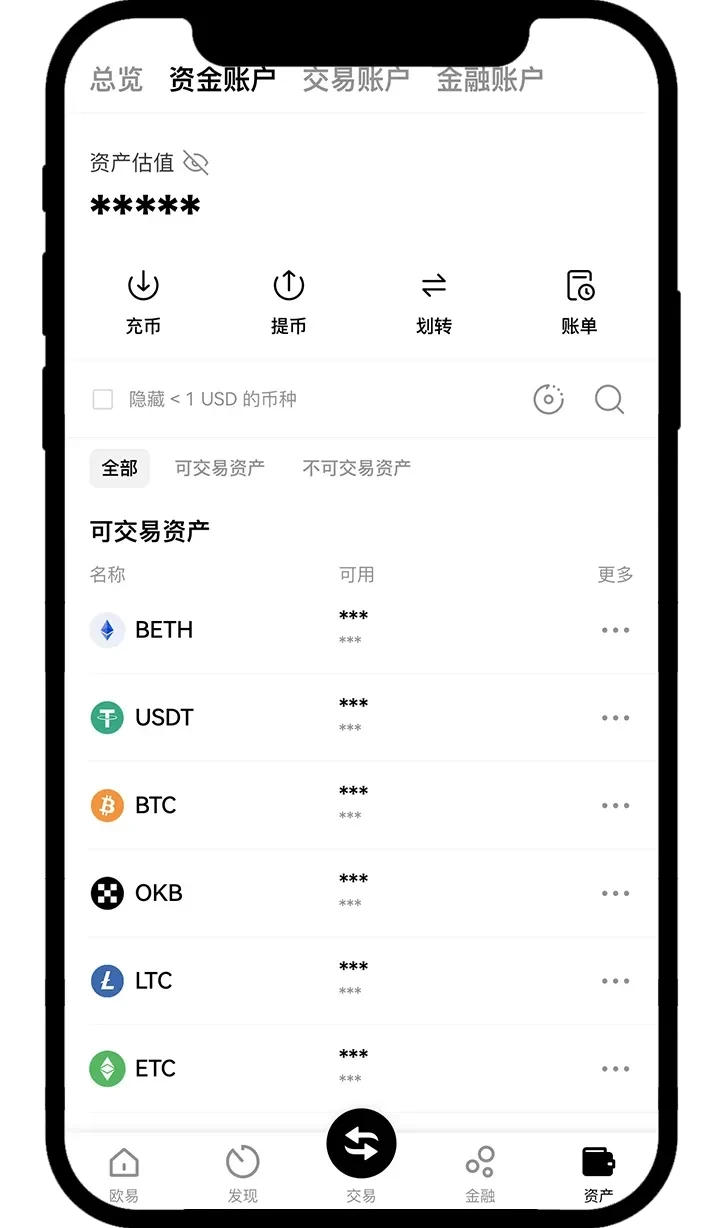Select the 不可交易资产 filter
The image size is (723, 1228).
coord(356,467)
